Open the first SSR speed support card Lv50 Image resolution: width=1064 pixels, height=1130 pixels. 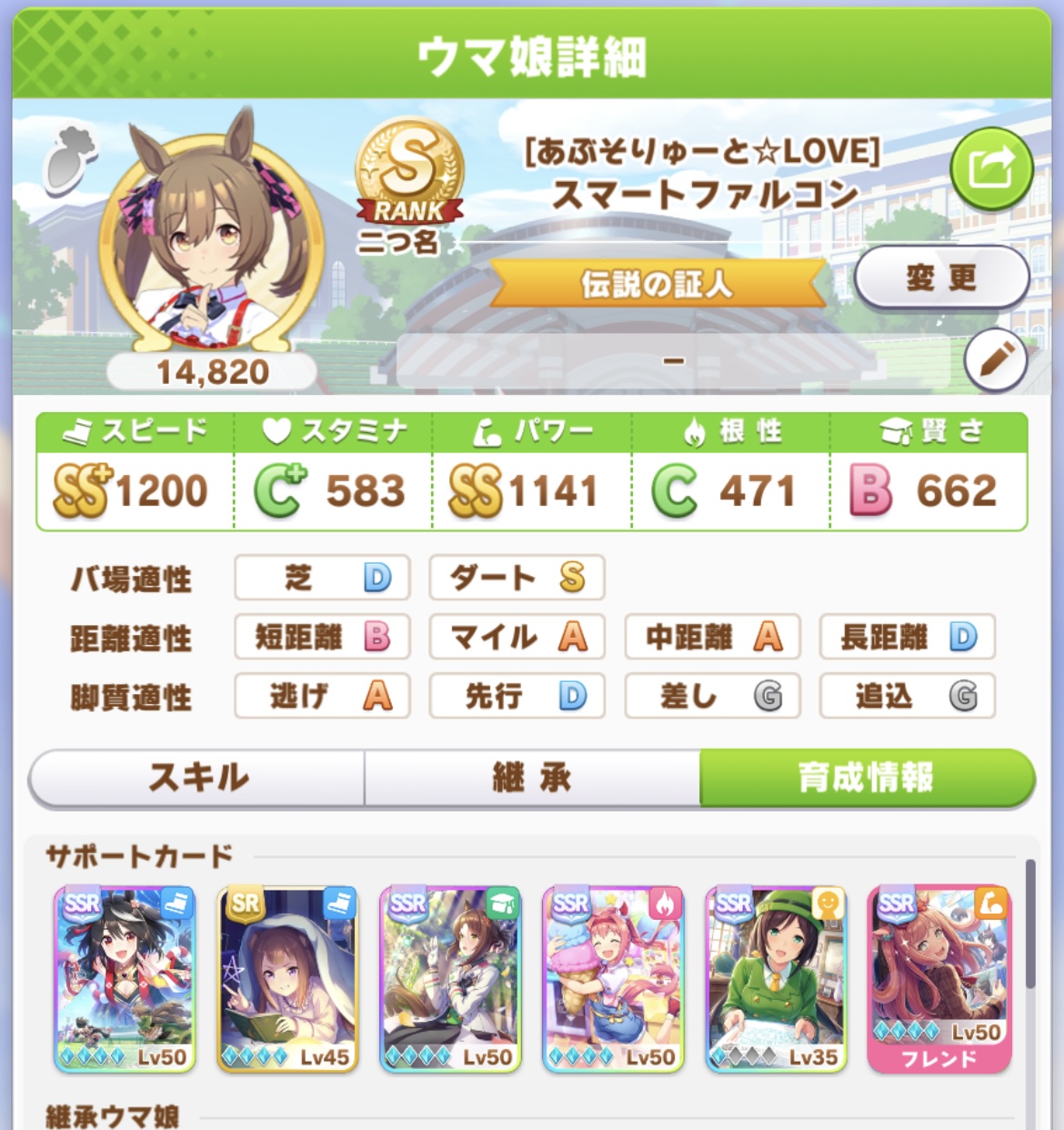125,979
